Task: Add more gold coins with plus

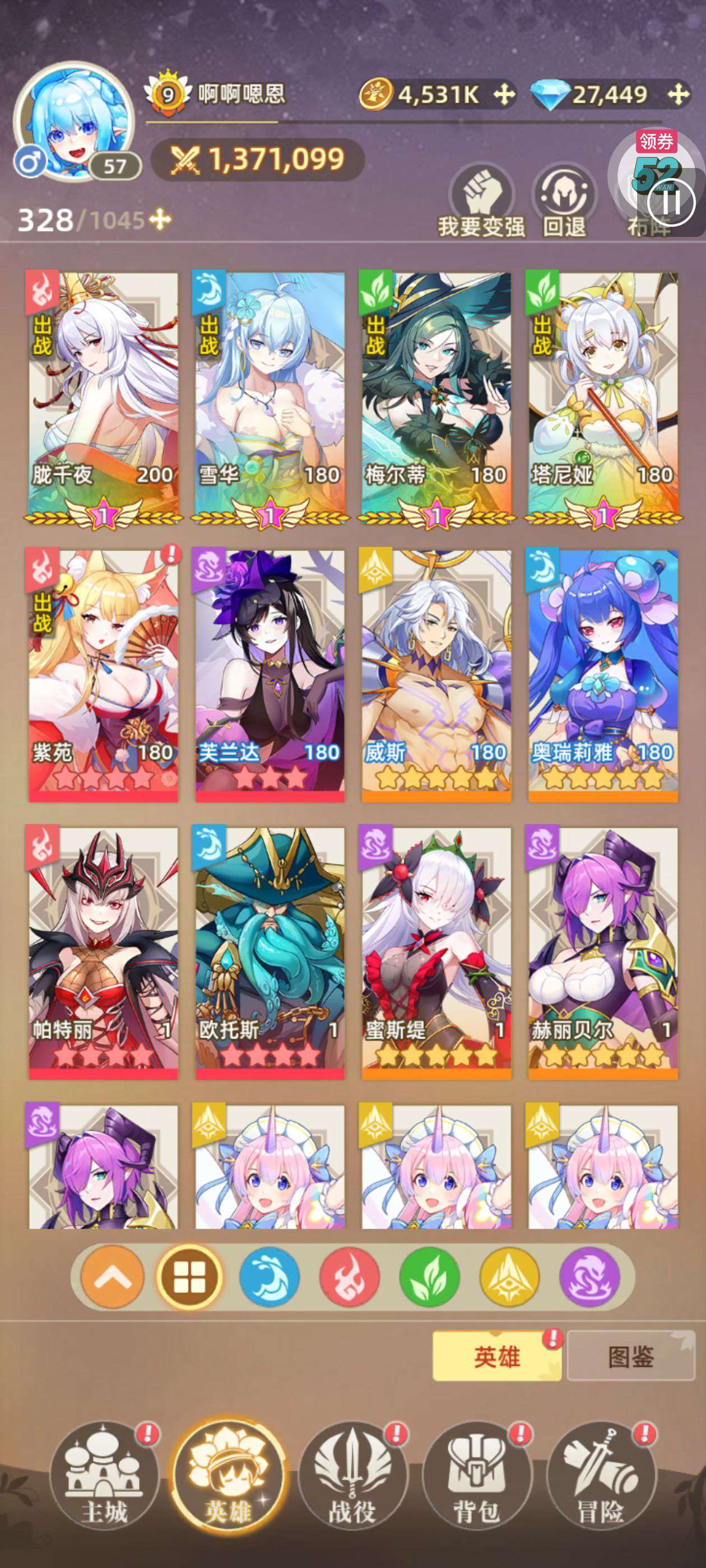Action: (x=504, y=94)
